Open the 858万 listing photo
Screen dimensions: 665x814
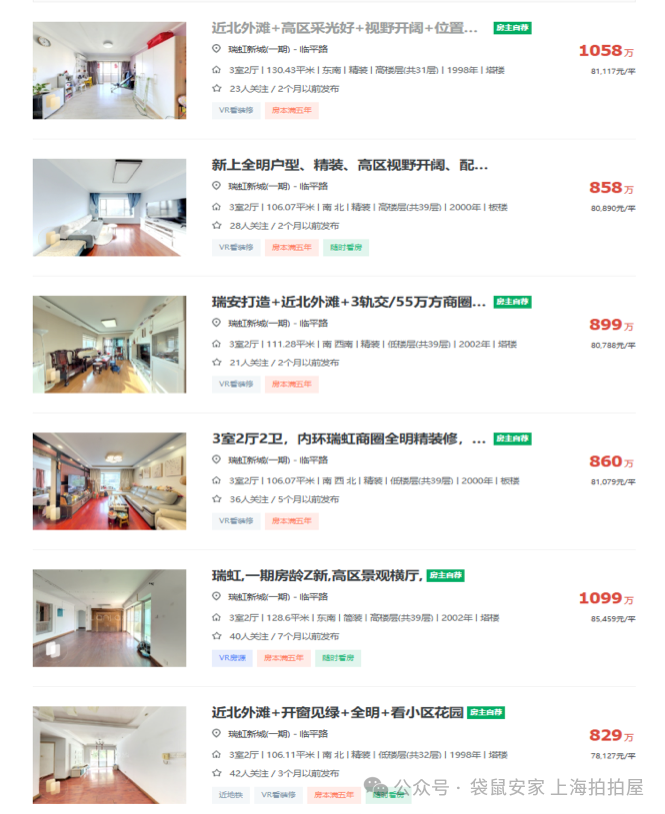[109, 207]
